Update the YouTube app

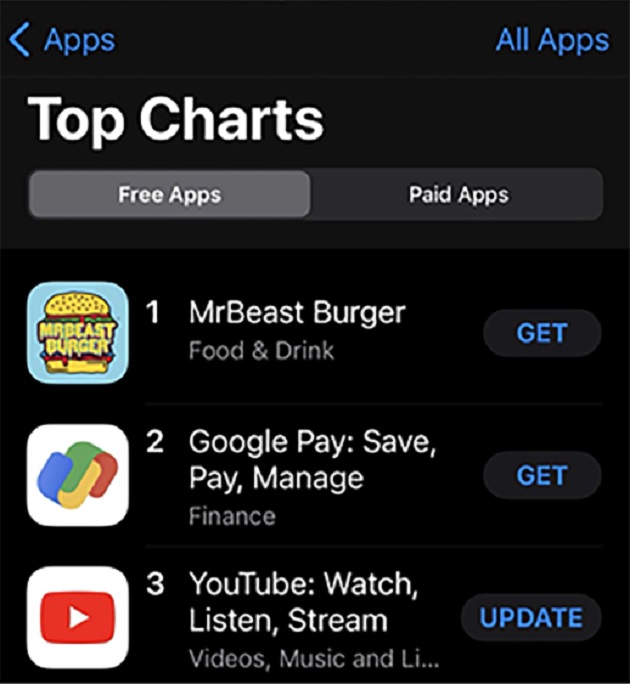click(531, 617)
